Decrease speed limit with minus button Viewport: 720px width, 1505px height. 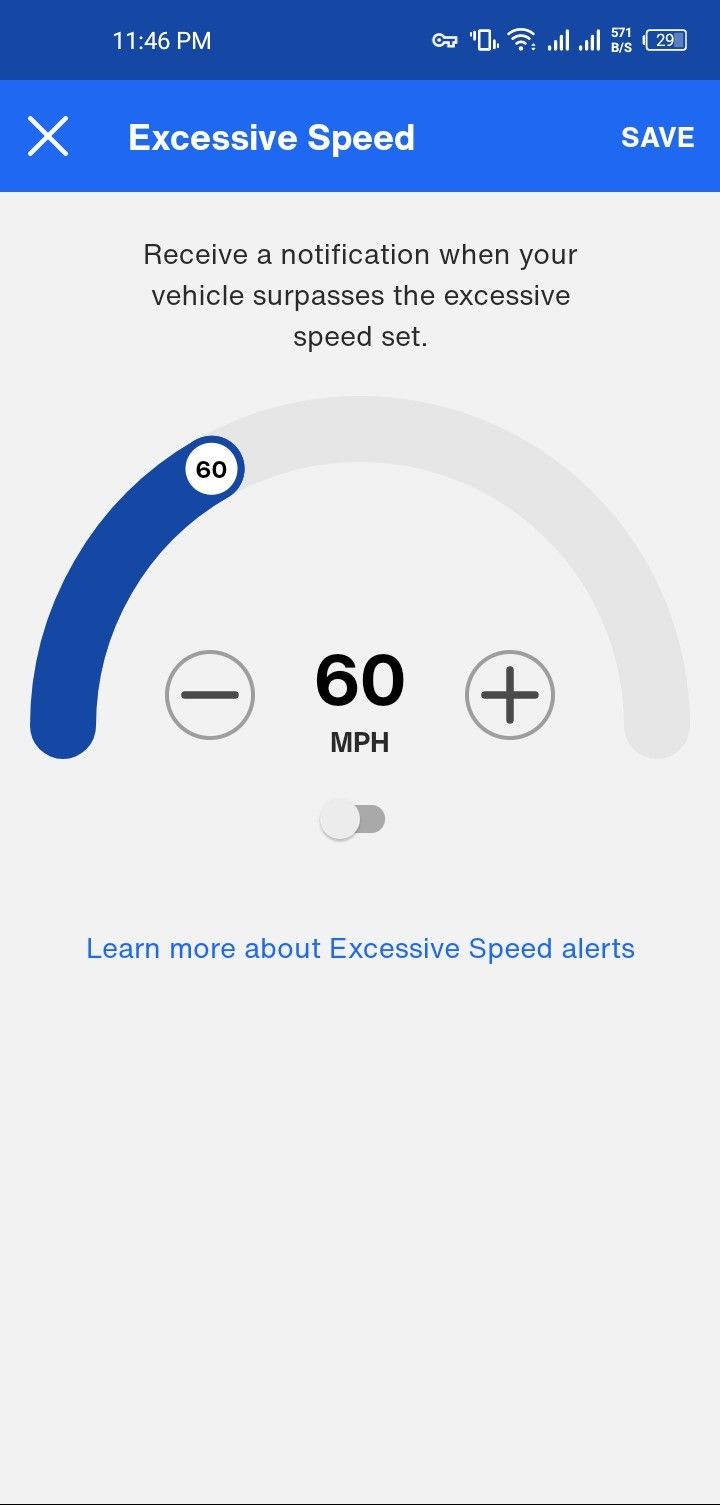tap(210, 695)
